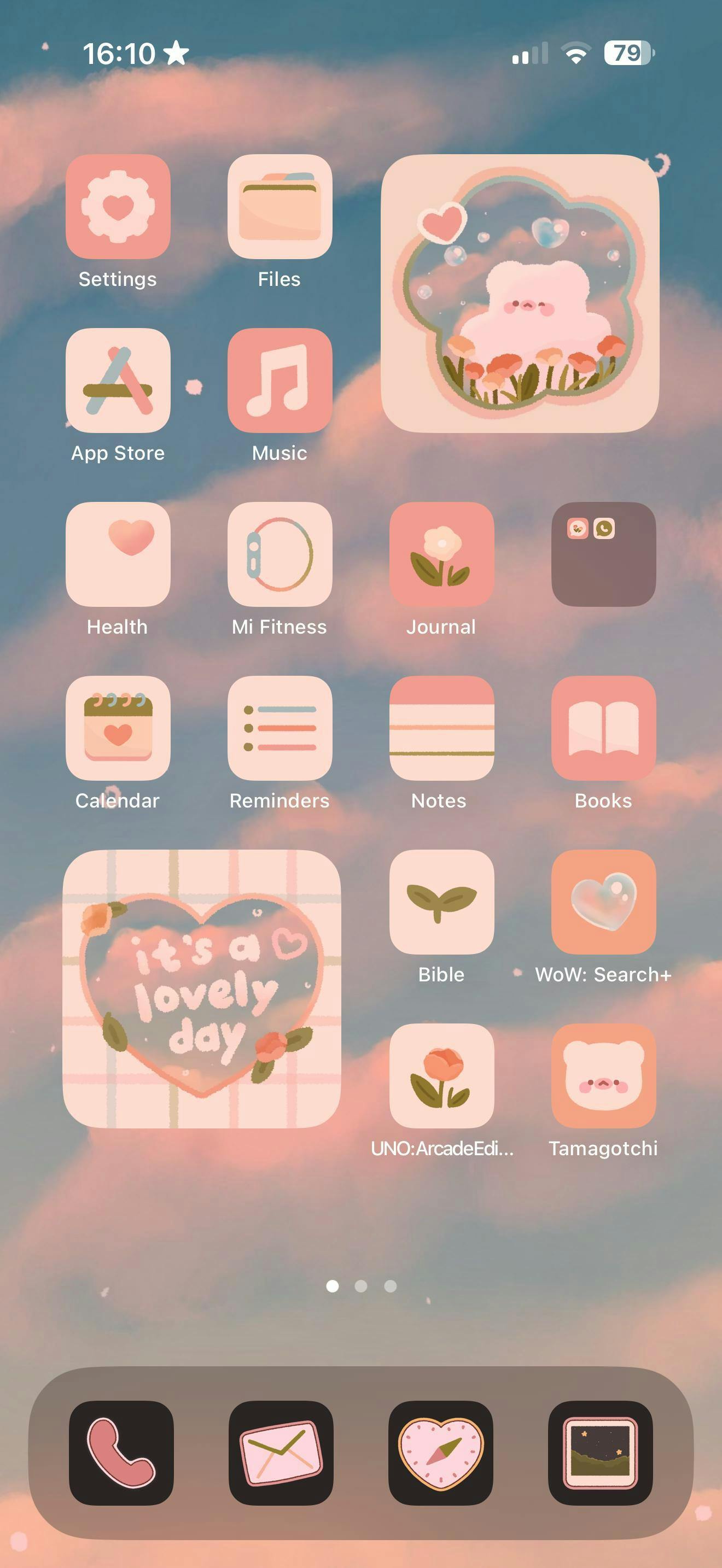Open the Books app
Viewport: 722px width, 1568px height.
click(x=603, y=728)
